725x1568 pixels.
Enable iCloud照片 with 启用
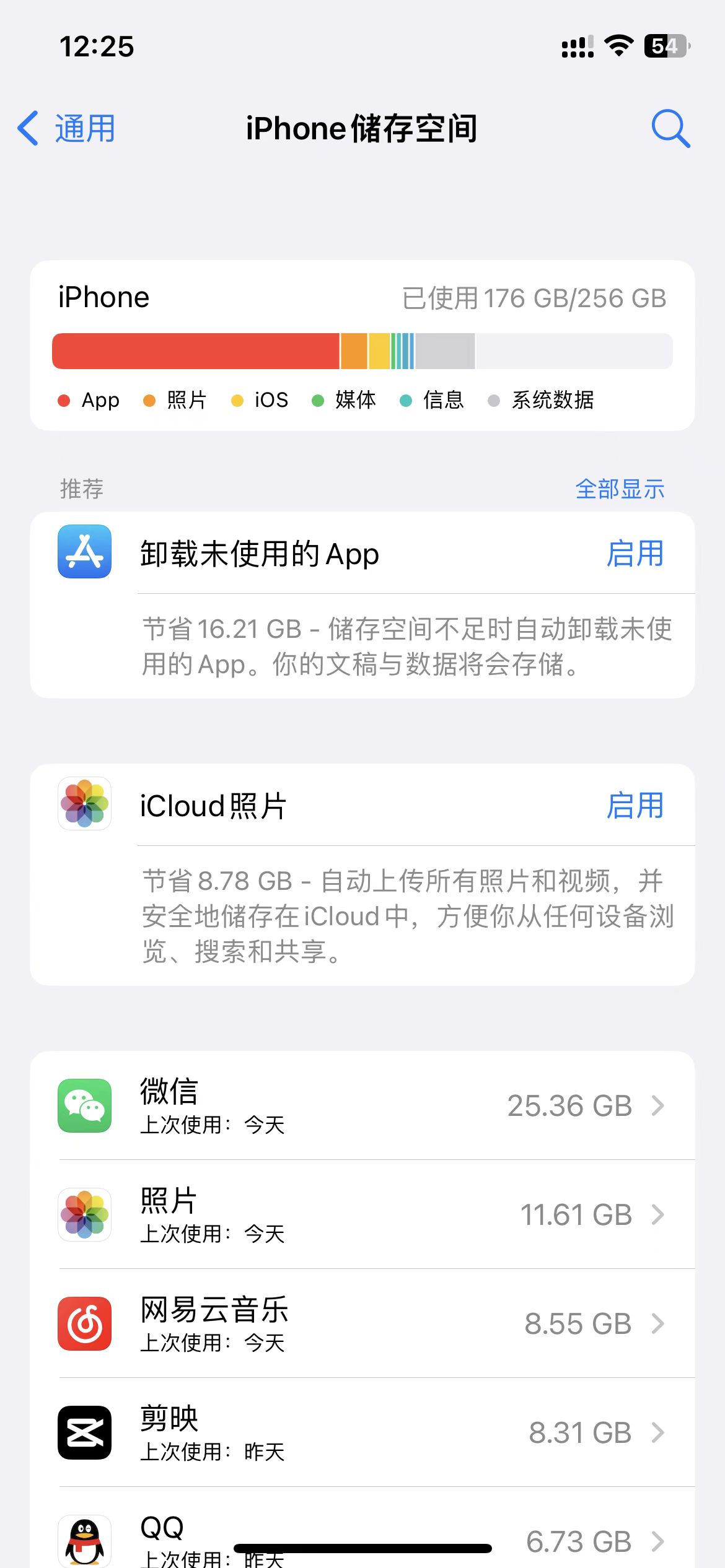pyautogui.click(x=635, y=805)
